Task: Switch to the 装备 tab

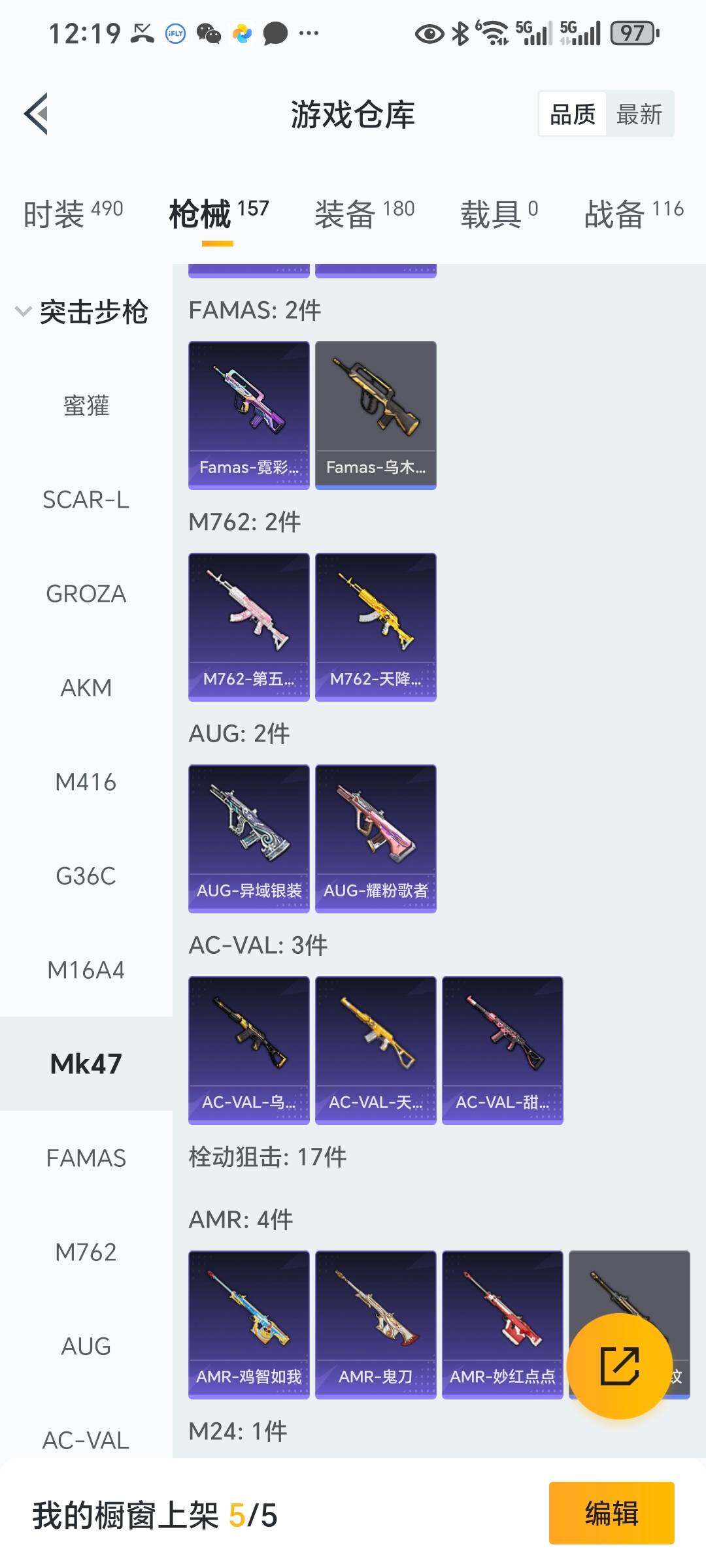Action: [x=364, y=214]
